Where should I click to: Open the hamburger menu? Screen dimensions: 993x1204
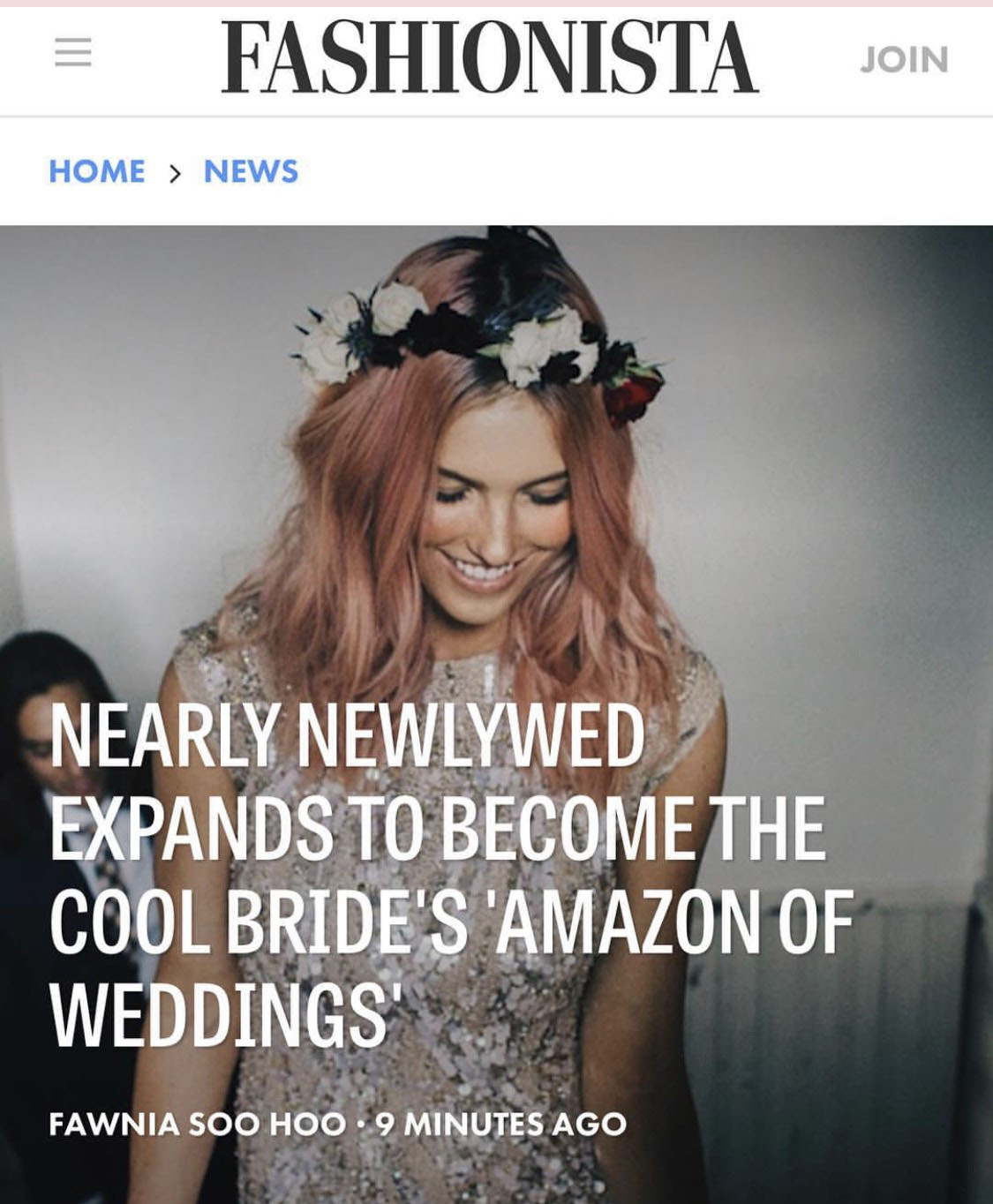tap(72, 54)
